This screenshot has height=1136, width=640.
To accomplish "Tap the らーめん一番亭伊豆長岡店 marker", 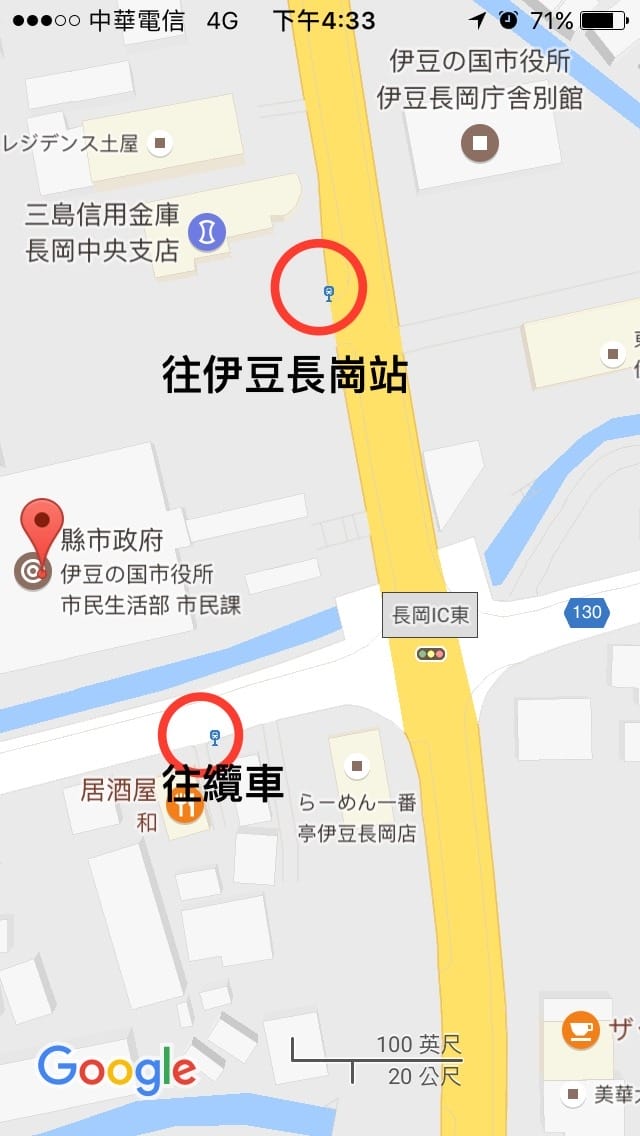I will (357, 765).
